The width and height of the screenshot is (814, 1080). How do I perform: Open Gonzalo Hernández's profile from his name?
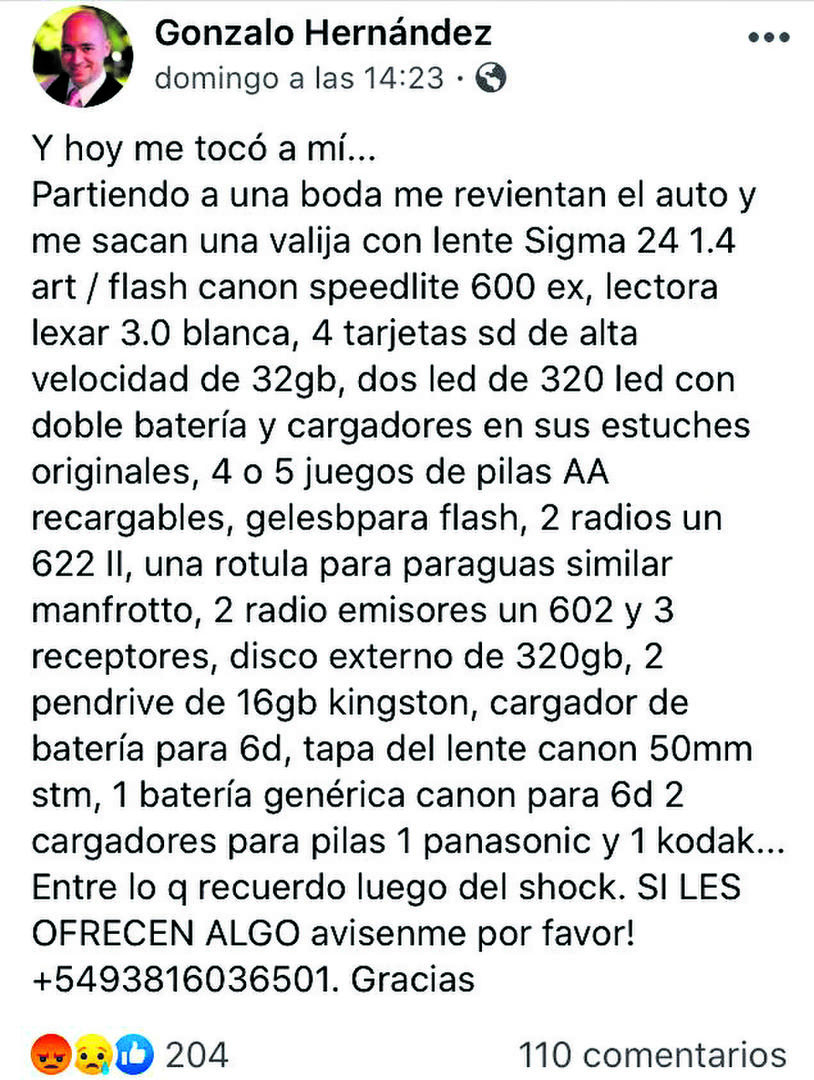322,33
